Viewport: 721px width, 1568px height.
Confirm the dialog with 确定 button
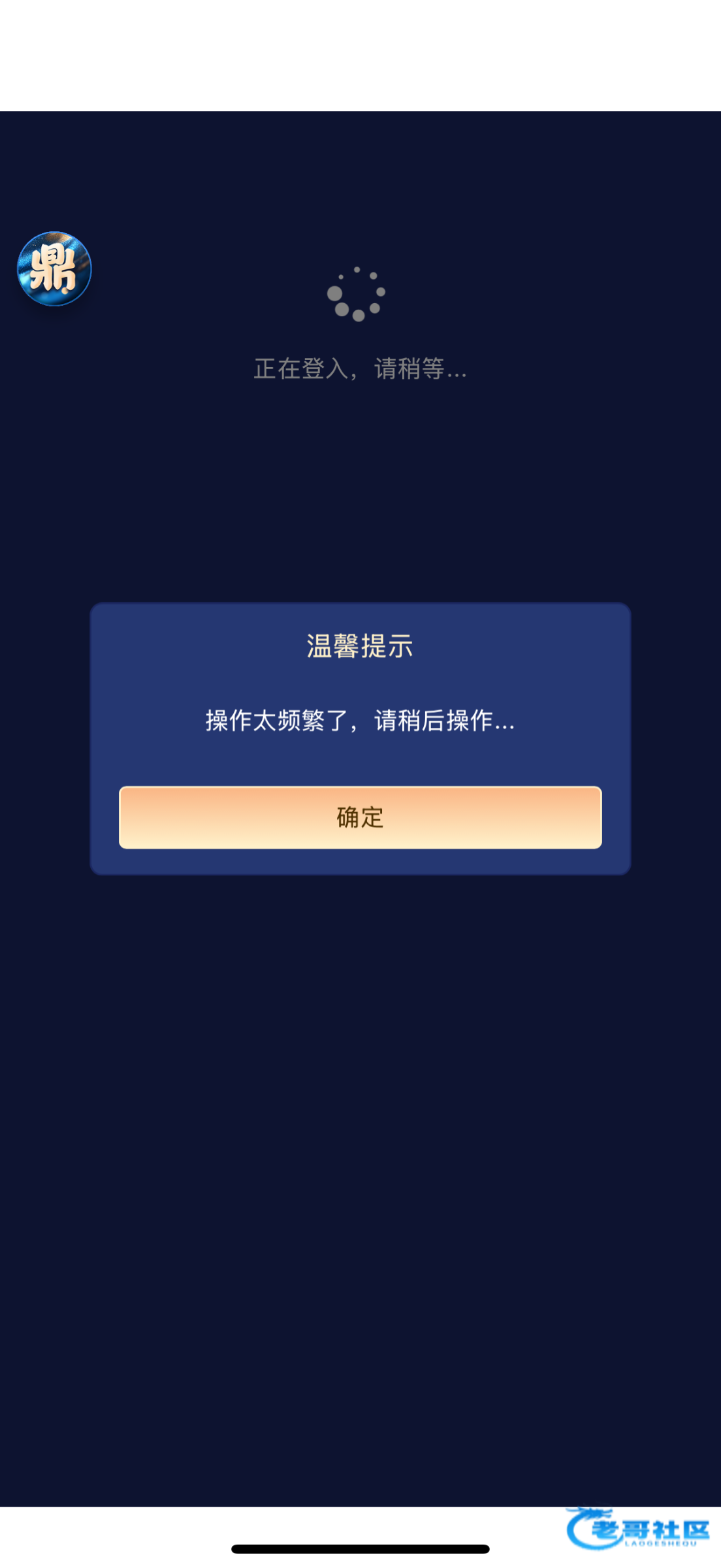[360, 817]
